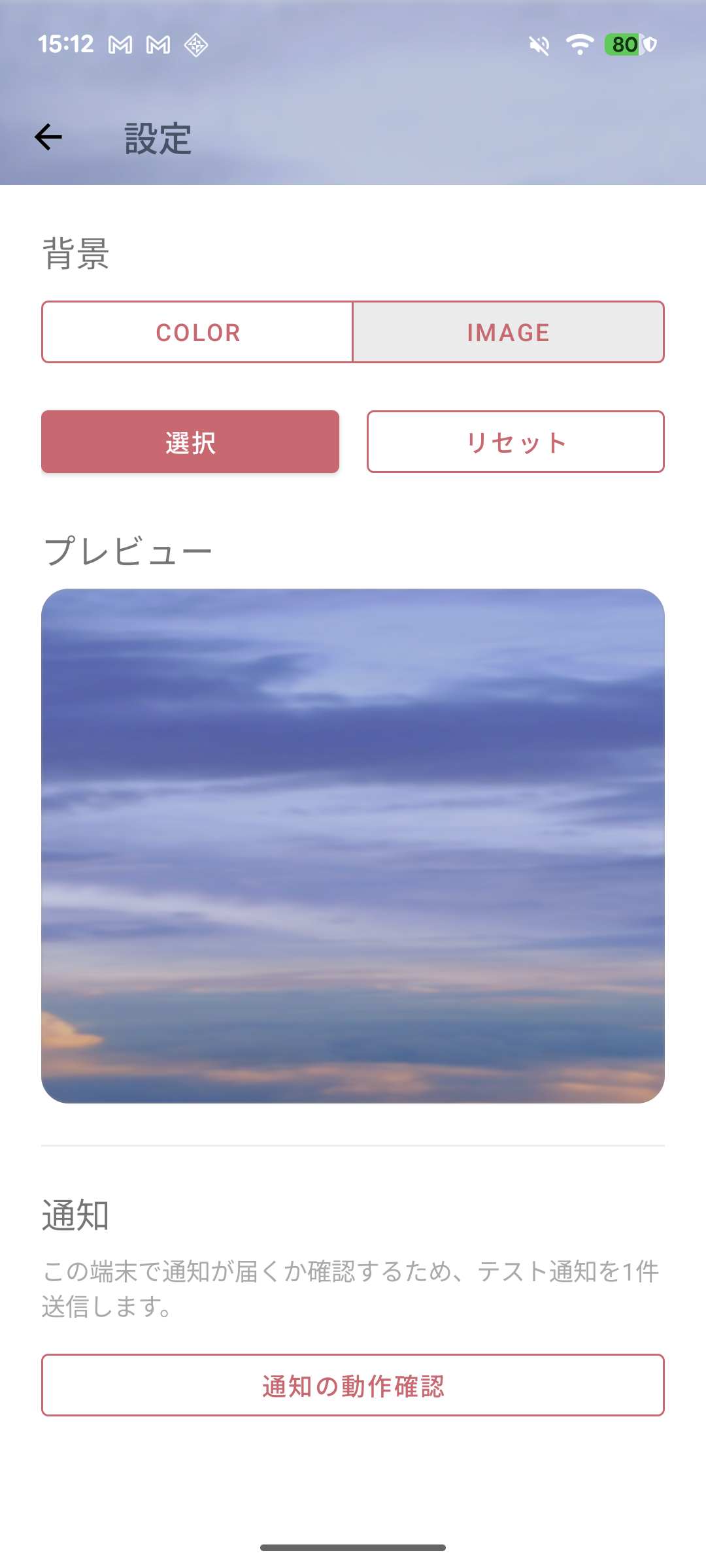Navigate back with the arrow icon
The width and height of the screenshot is (706, 1568).
click(48, 137)
